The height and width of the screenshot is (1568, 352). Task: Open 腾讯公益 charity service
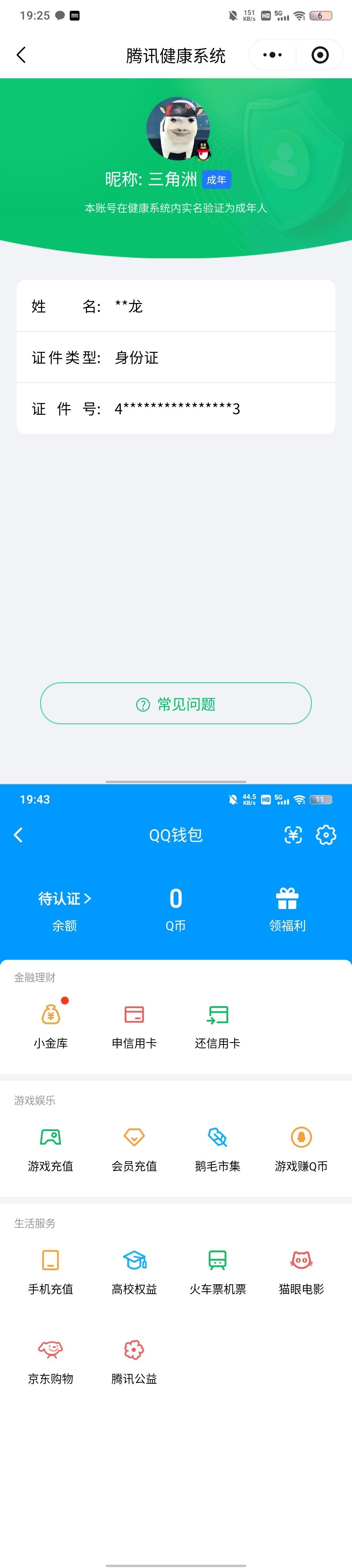coord(134,1361)
